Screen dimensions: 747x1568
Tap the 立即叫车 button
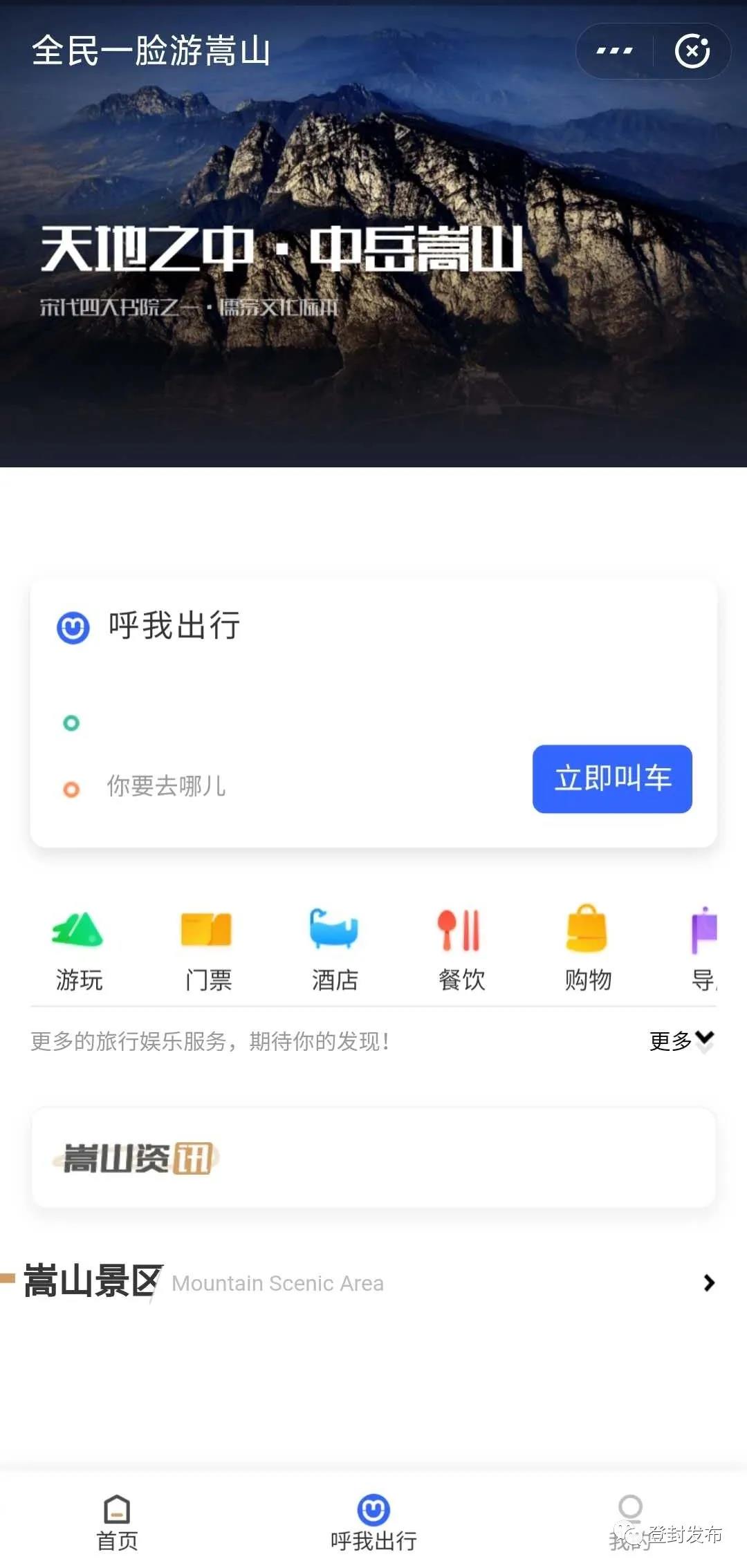click(x=612, y=778)
